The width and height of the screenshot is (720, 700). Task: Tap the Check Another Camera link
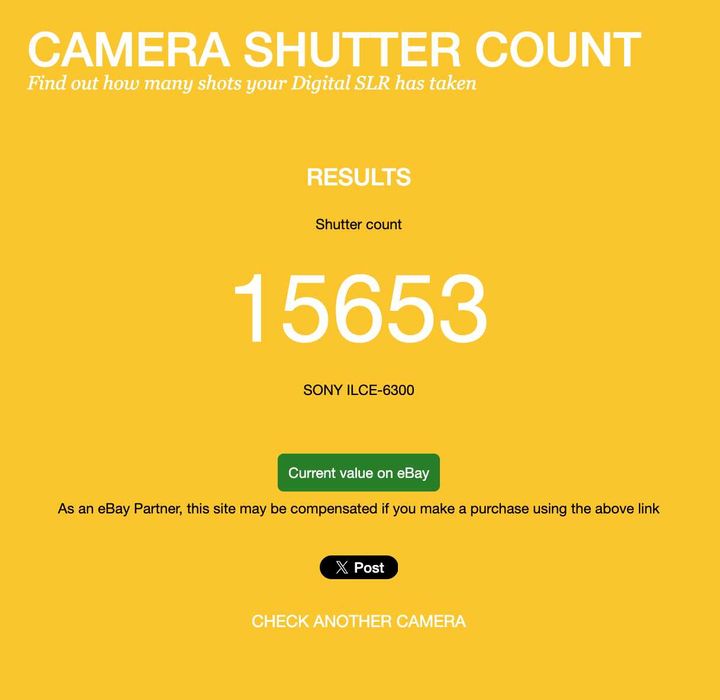click(x=358, y=621)
